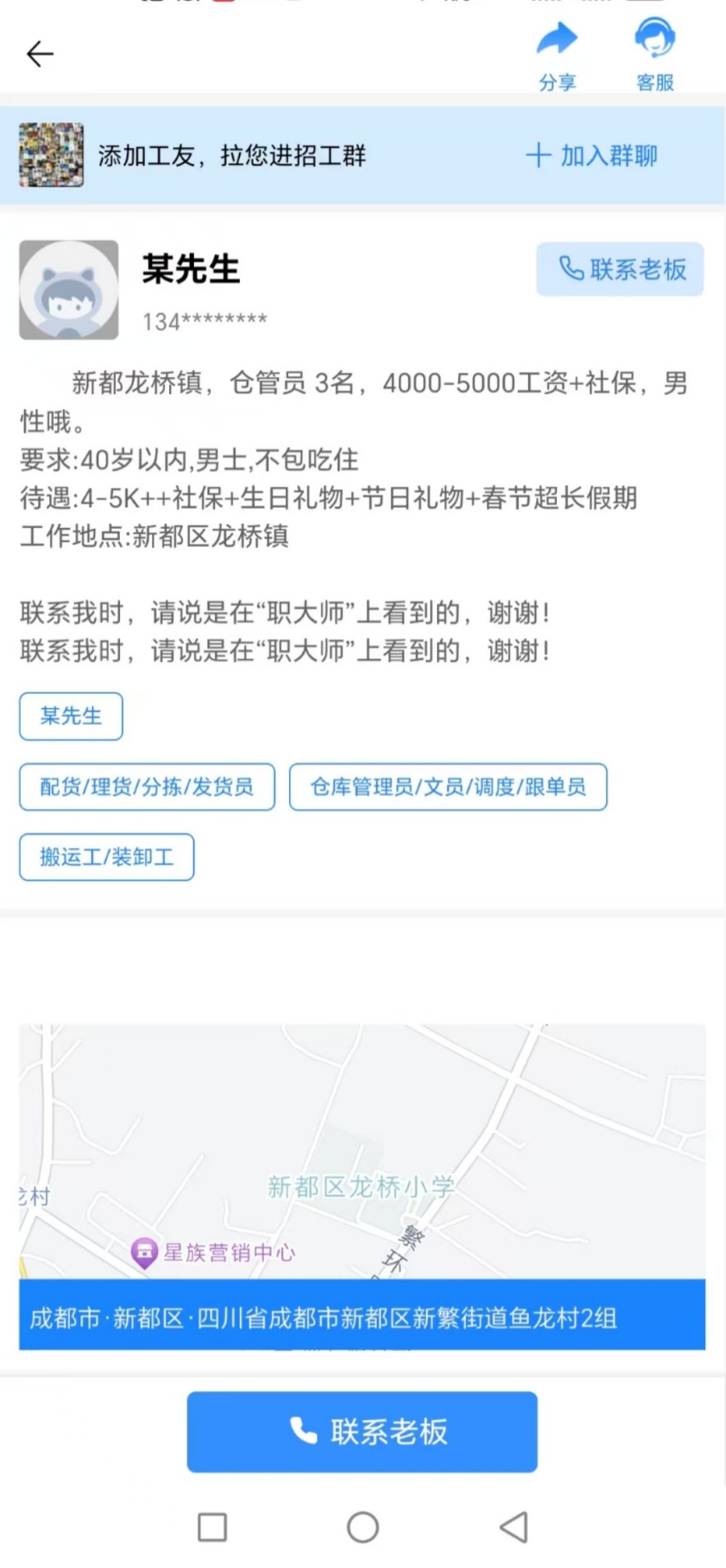Open recent apps with the square button
This screenshot has height=1568, width=726.
(213, 1528)
